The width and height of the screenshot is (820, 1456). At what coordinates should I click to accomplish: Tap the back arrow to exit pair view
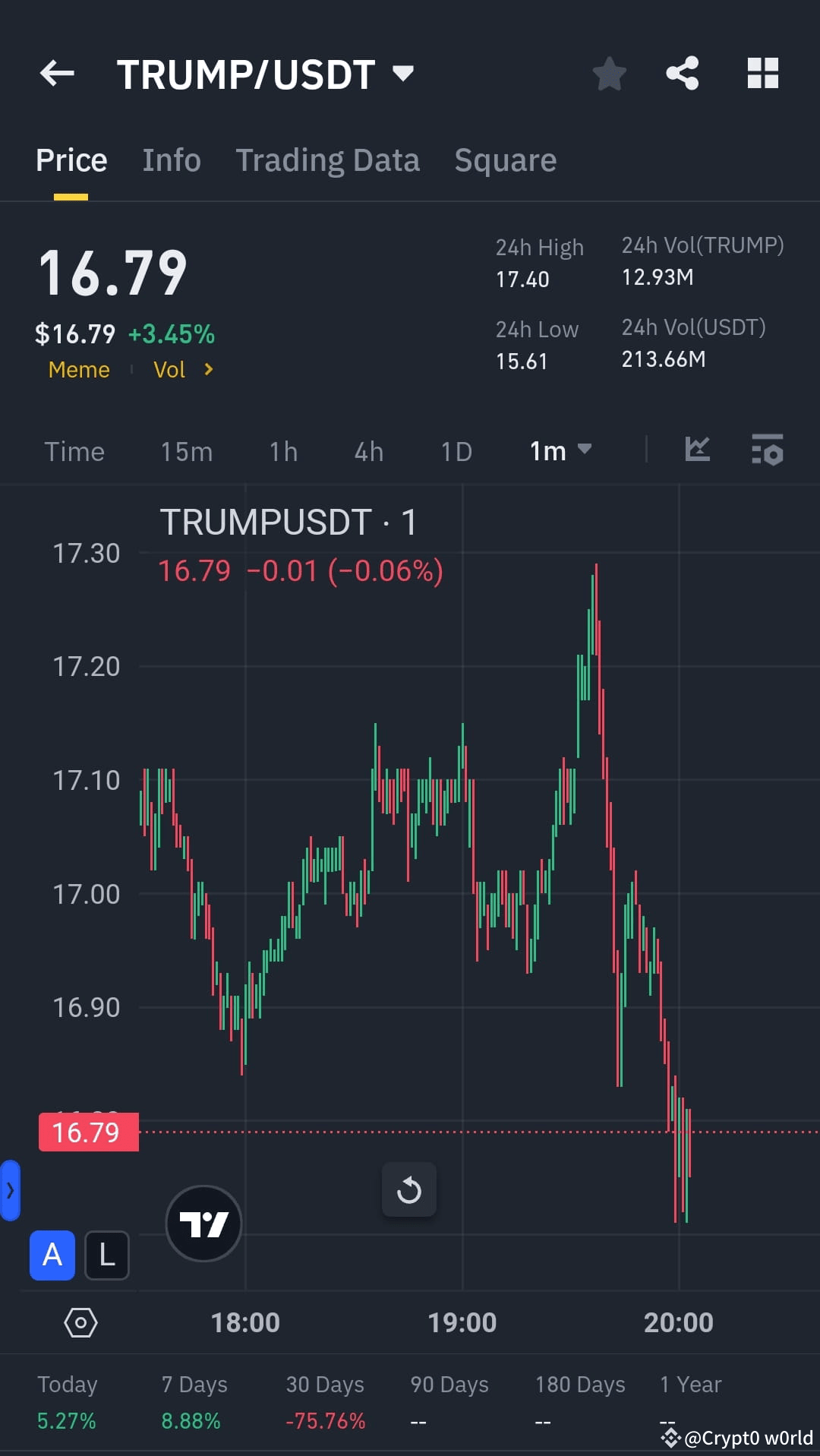click(x=57, y=73)
